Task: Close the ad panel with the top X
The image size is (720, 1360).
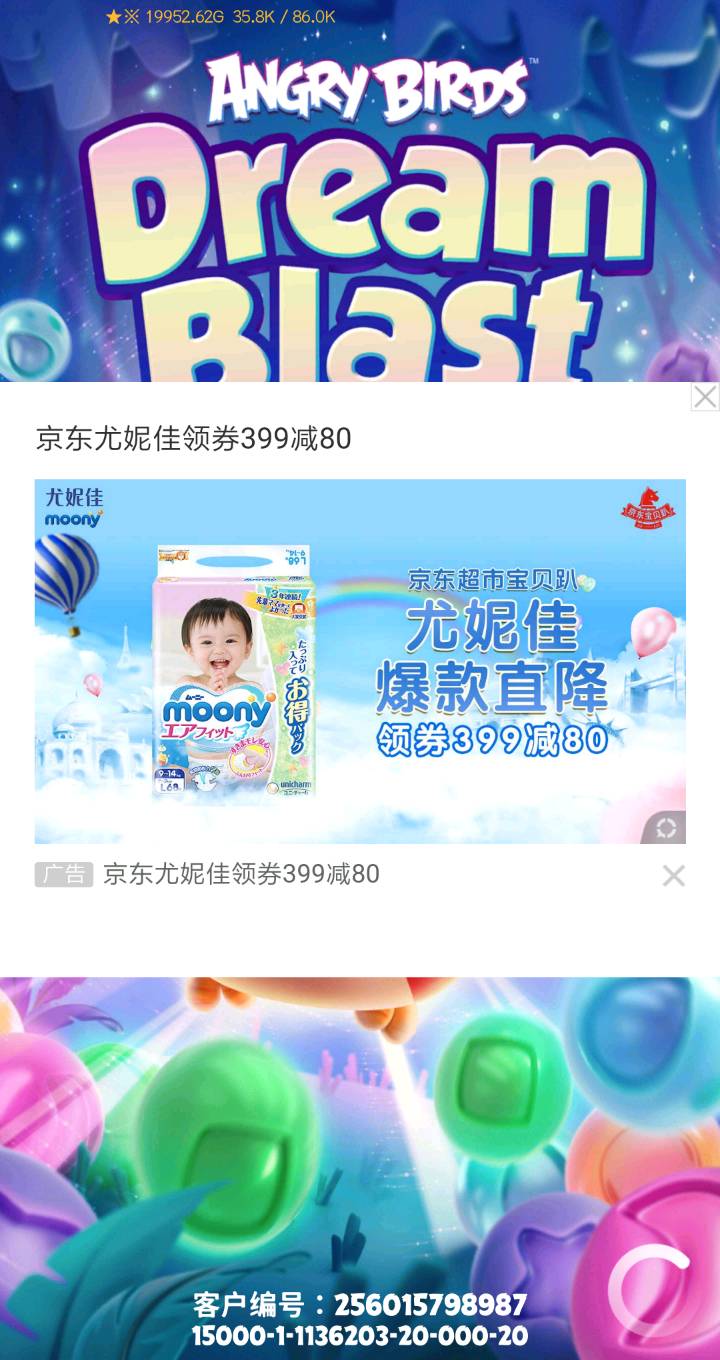Action: [x=705, y=397]
